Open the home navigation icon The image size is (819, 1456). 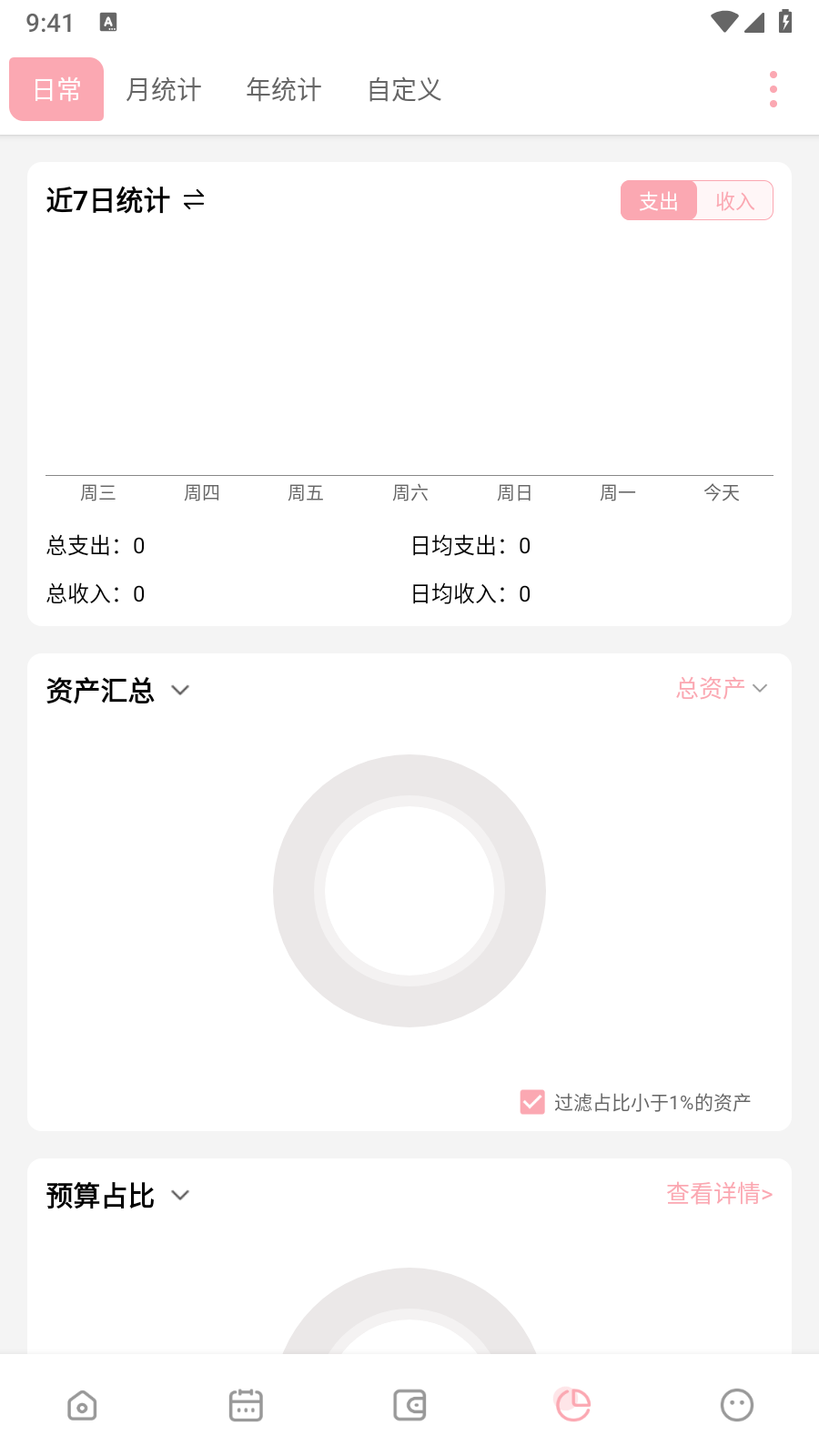[82, 1404]
